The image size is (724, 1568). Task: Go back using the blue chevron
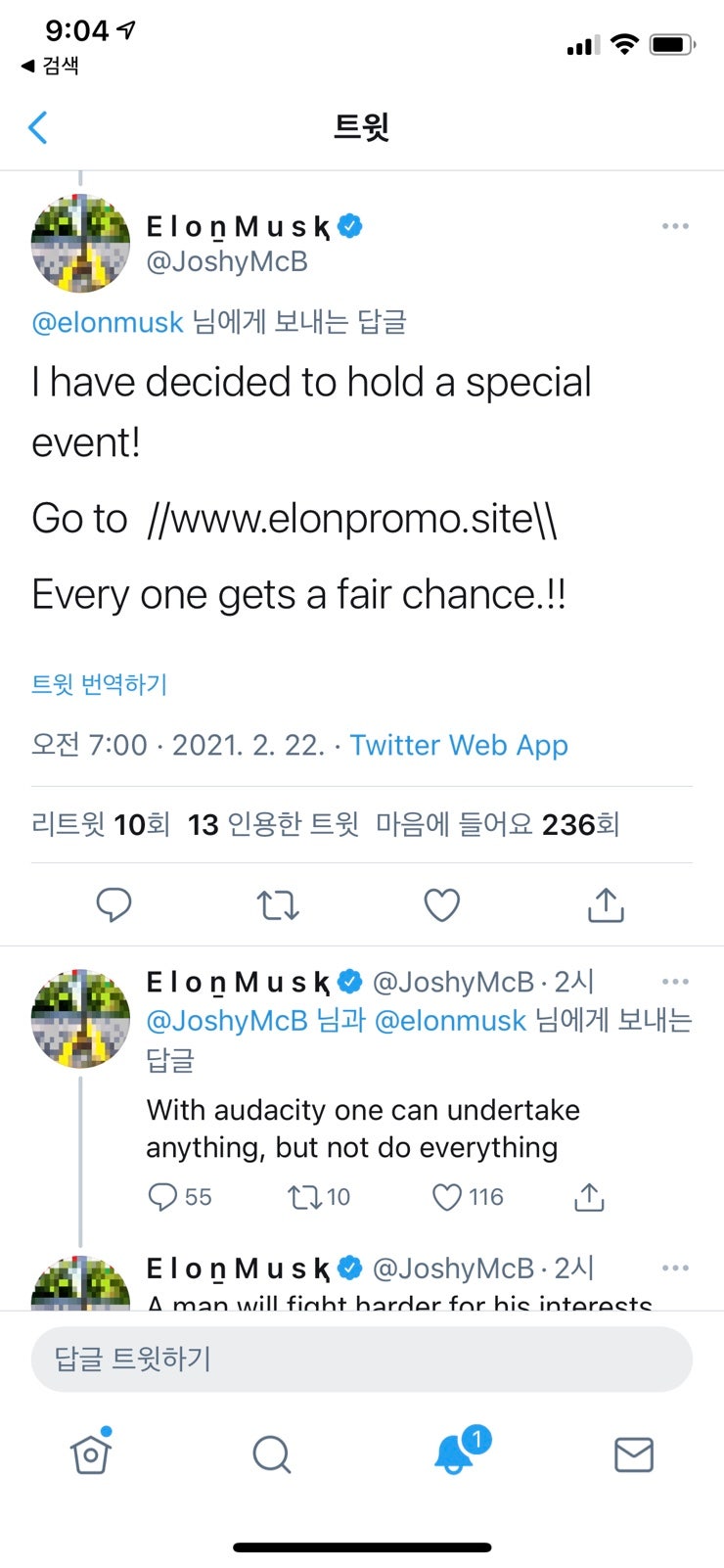click(x=37, y=127)
